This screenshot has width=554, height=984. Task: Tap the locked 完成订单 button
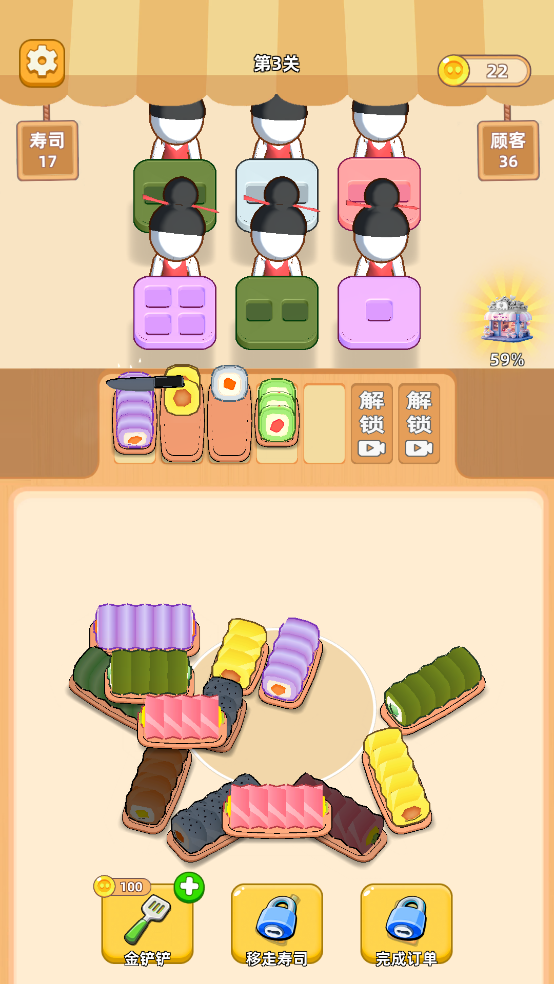[x=406, y=925]
